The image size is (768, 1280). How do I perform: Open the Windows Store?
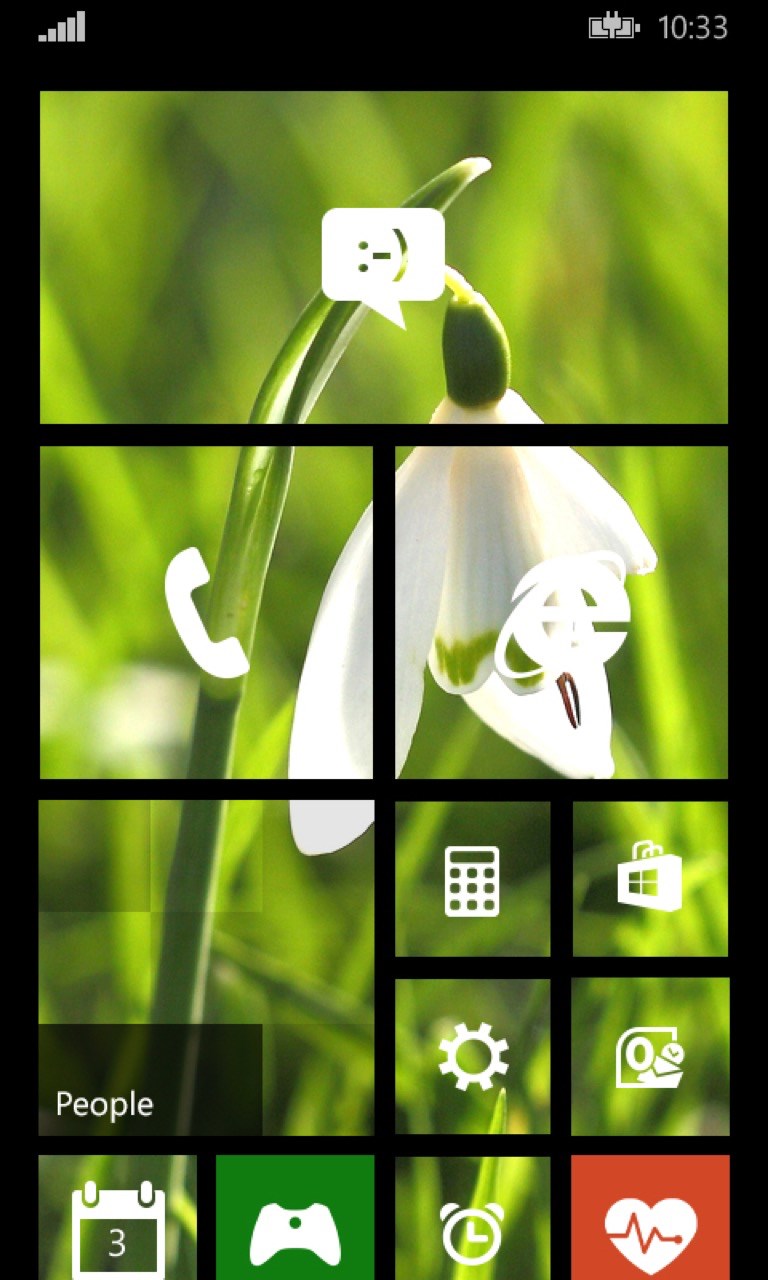coord(650,880)
